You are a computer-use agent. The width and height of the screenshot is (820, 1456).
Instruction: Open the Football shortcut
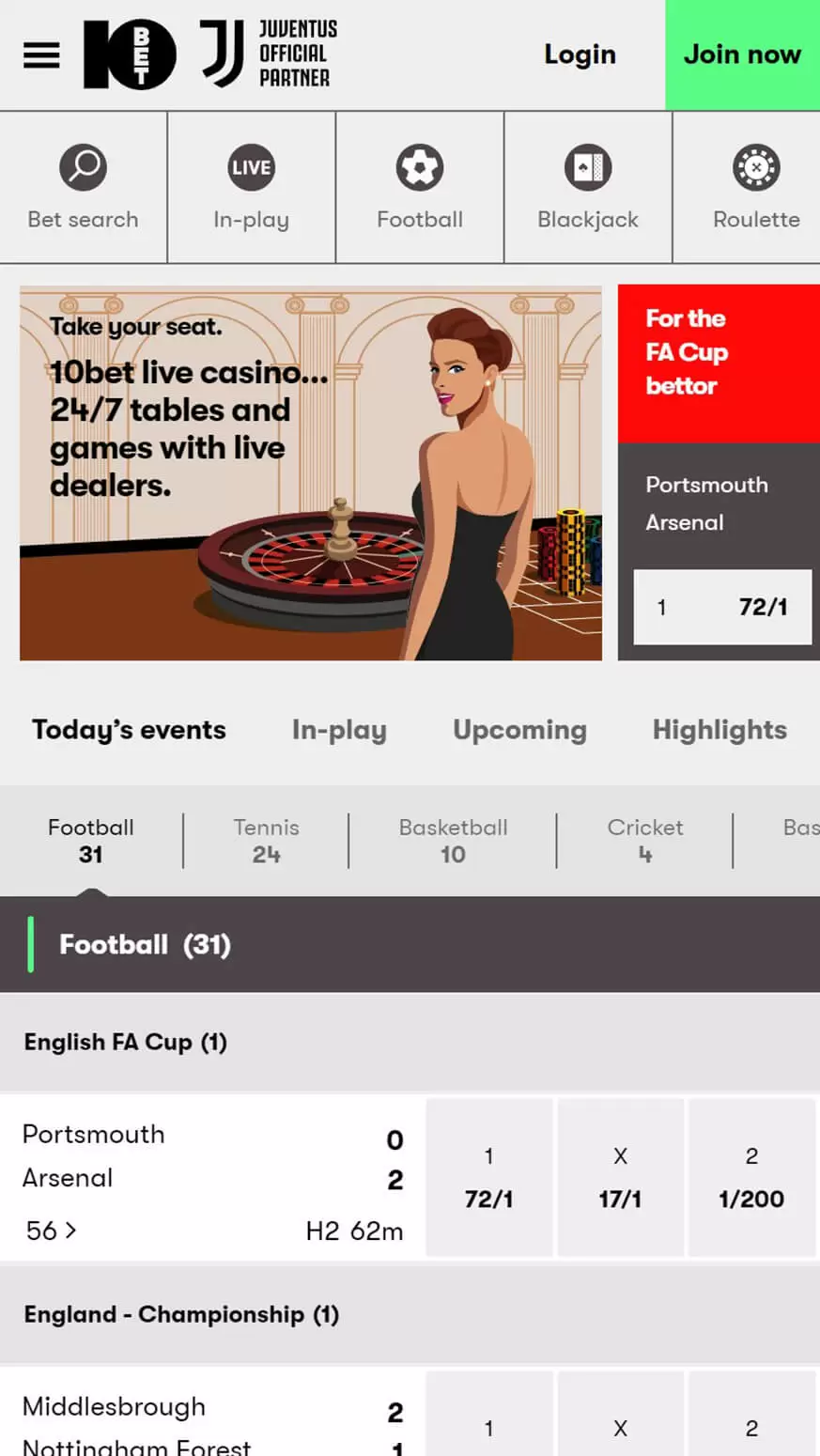pyautogui.click(x=419, y=188)
